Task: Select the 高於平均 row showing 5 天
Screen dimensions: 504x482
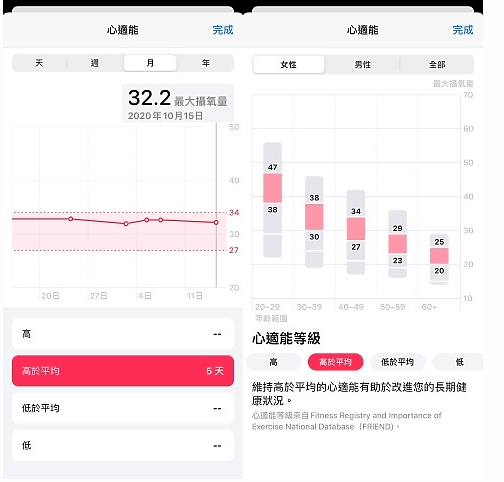Action: tap(123, 371)
